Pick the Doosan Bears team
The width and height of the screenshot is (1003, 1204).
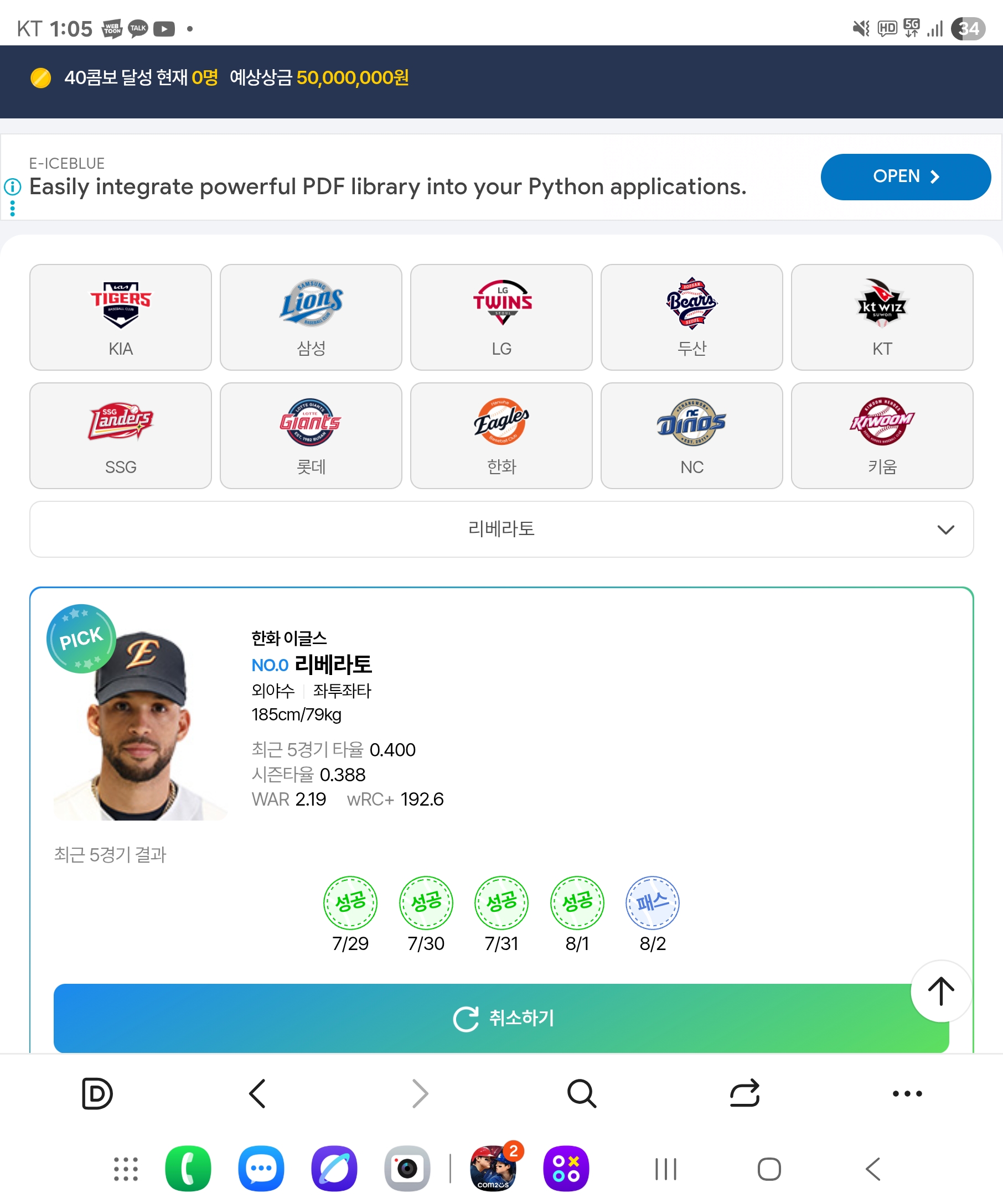click(x=691, y=317)
